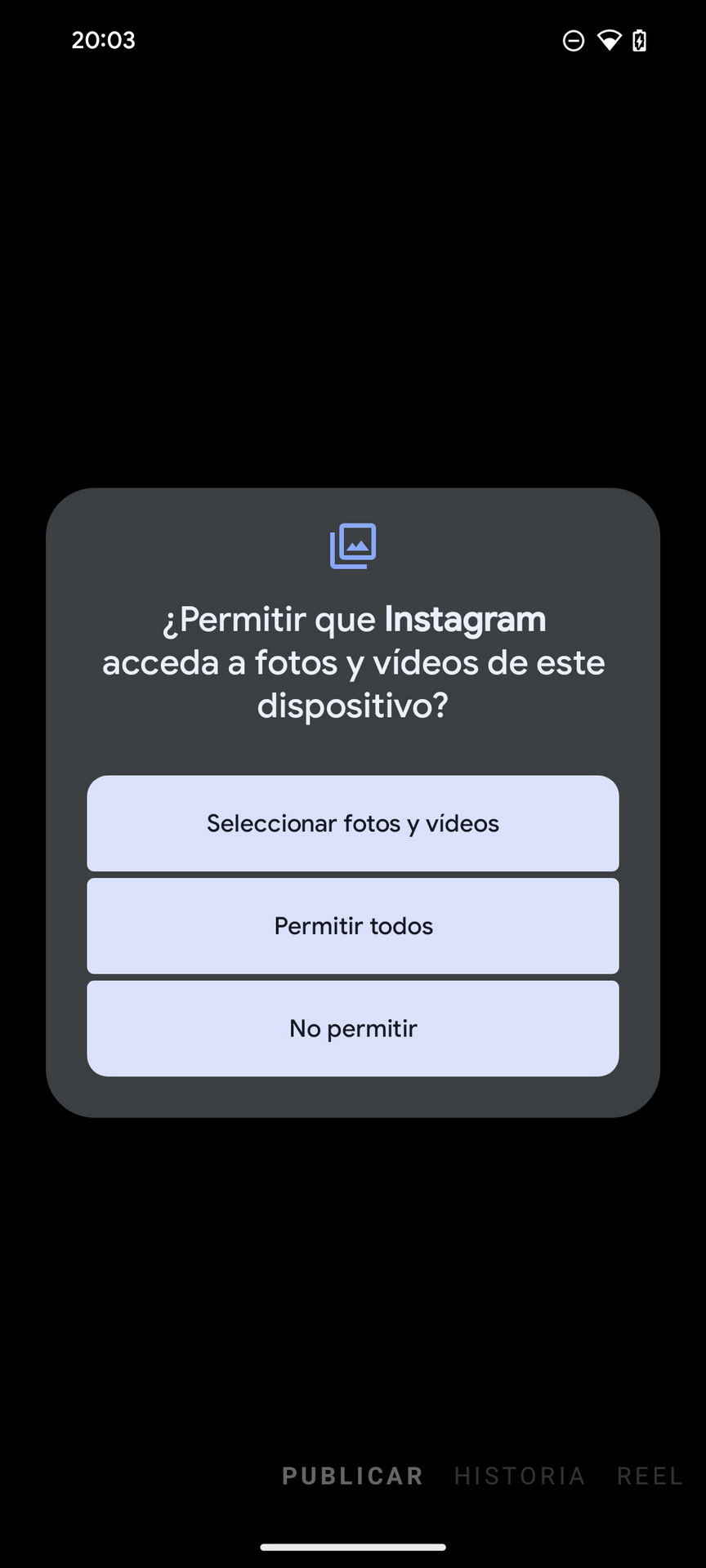Tap Permitir todos to grant full access
The width and height of the screenshot is (706, 1568).
[353, 926]
